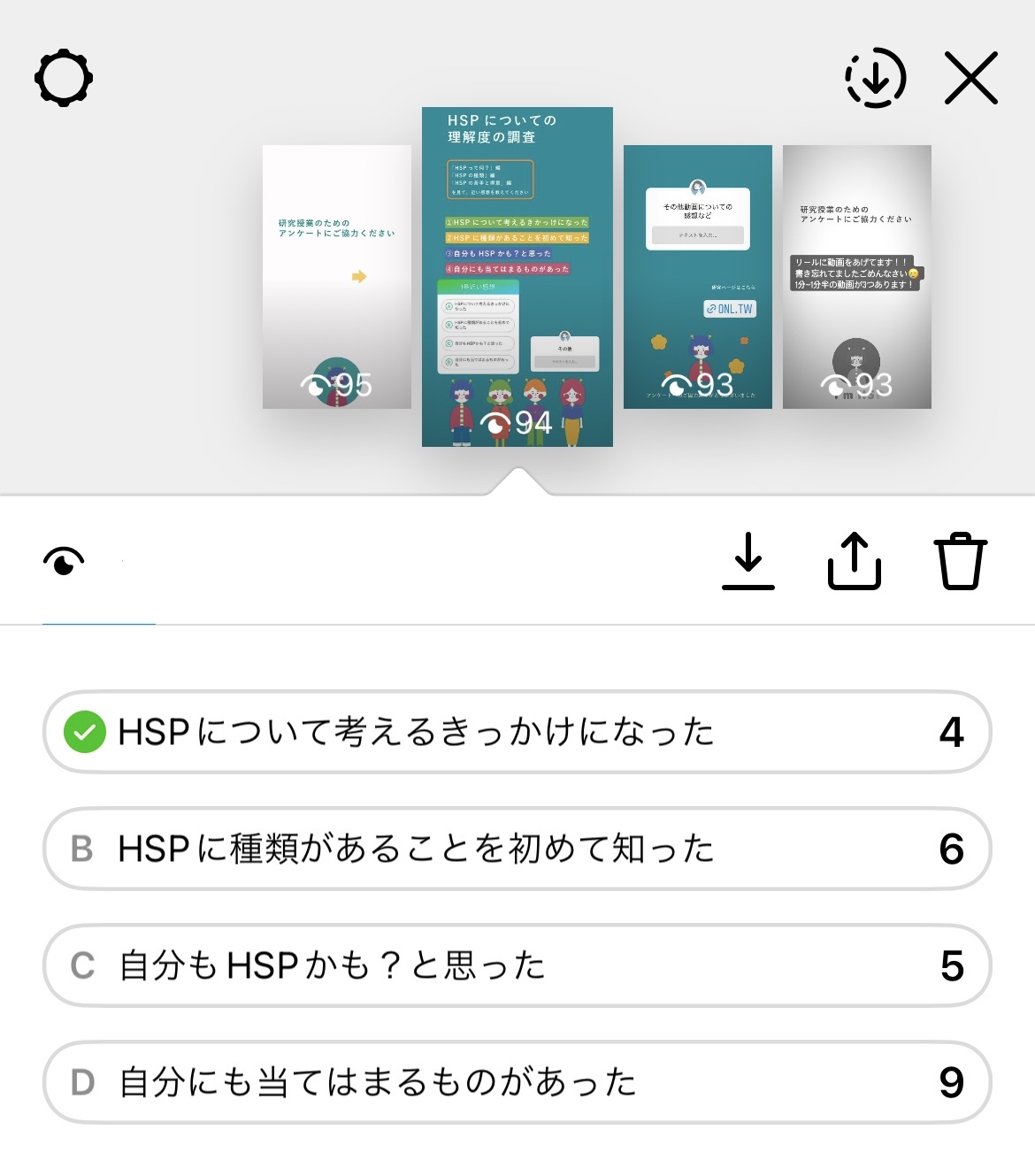This screenshot has height=1176, width=1035.
Task: Save all stories with circular download icon
Action: click(x=876, y=79)
